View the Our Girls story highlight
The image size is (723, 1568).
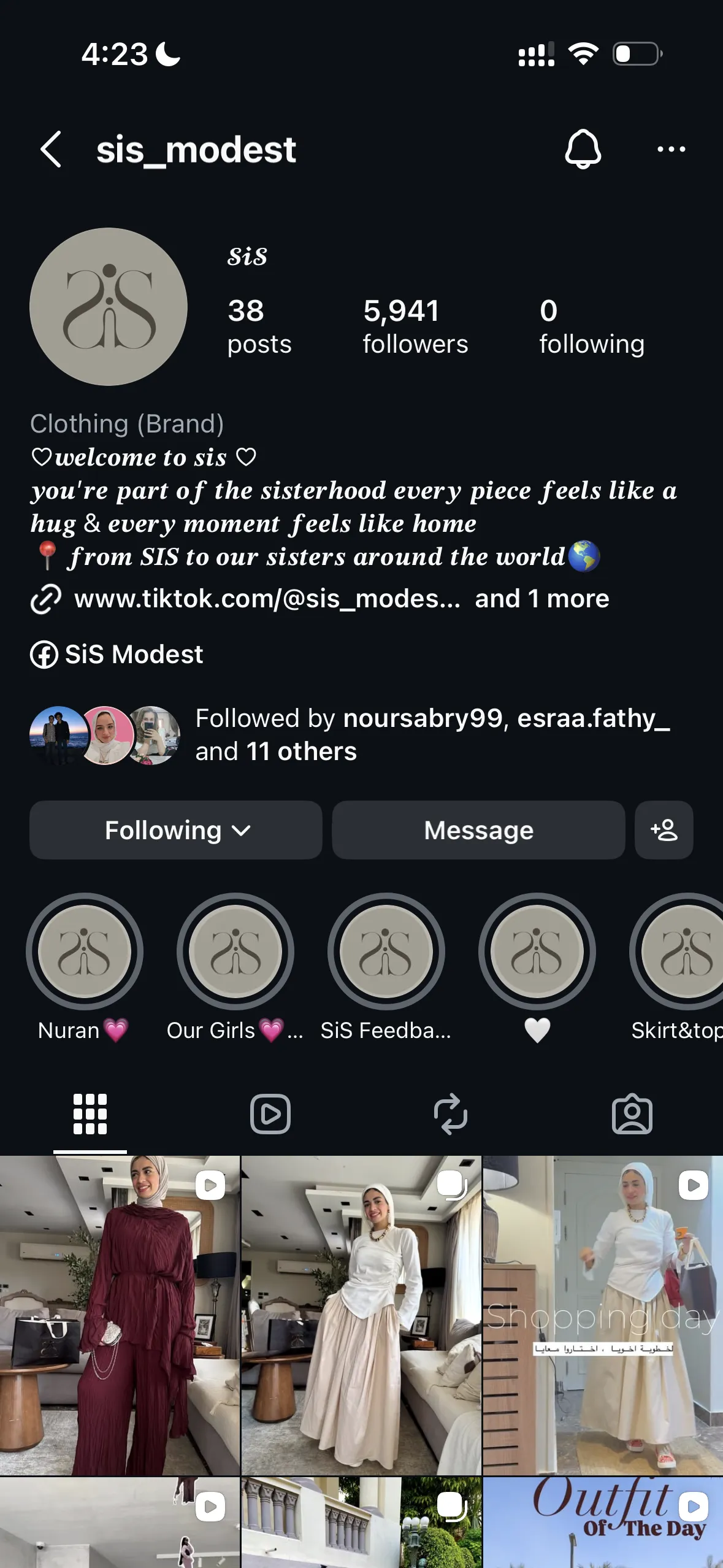click(x=235, y=951)
